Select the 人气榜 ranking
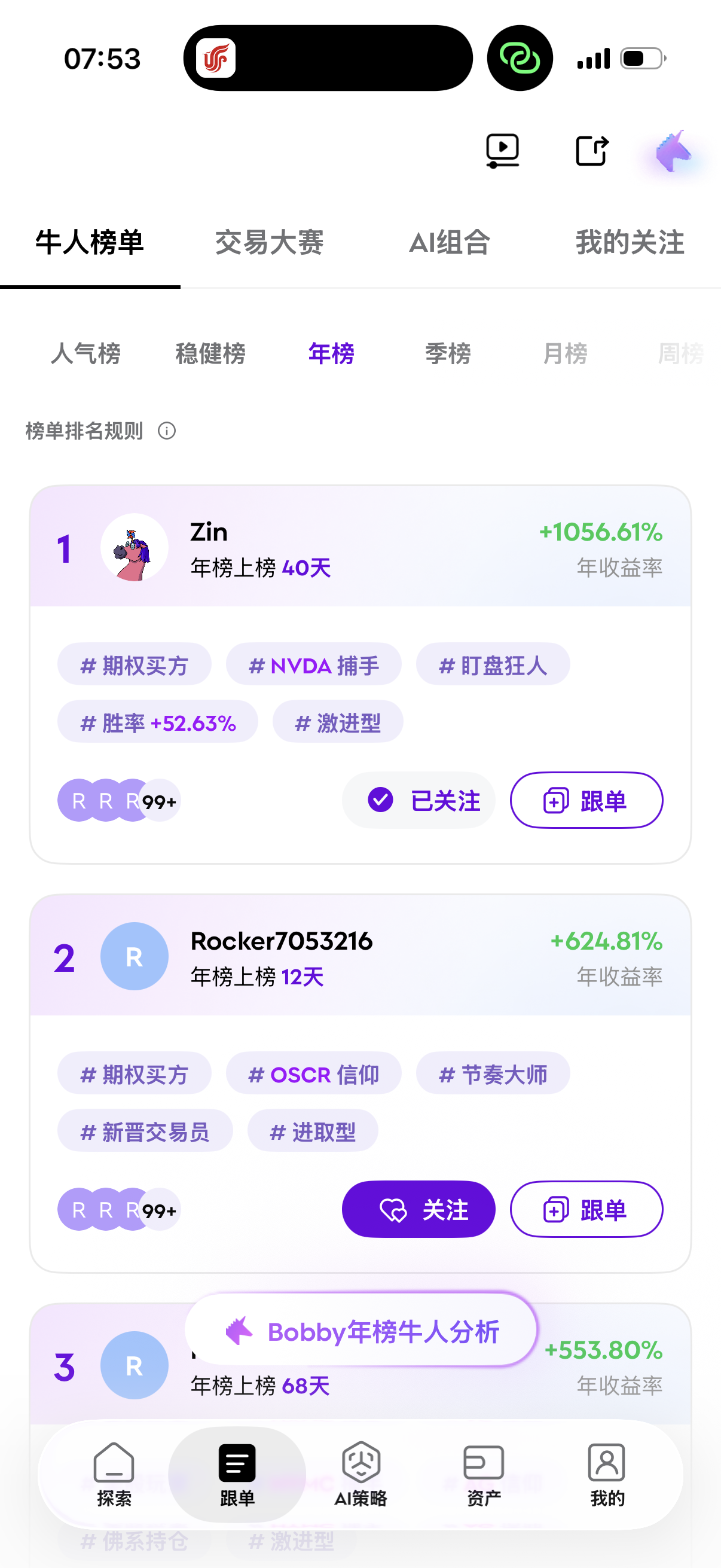Screen dimensions: 721x1568 pyautogui.click(x=85, y=353)
